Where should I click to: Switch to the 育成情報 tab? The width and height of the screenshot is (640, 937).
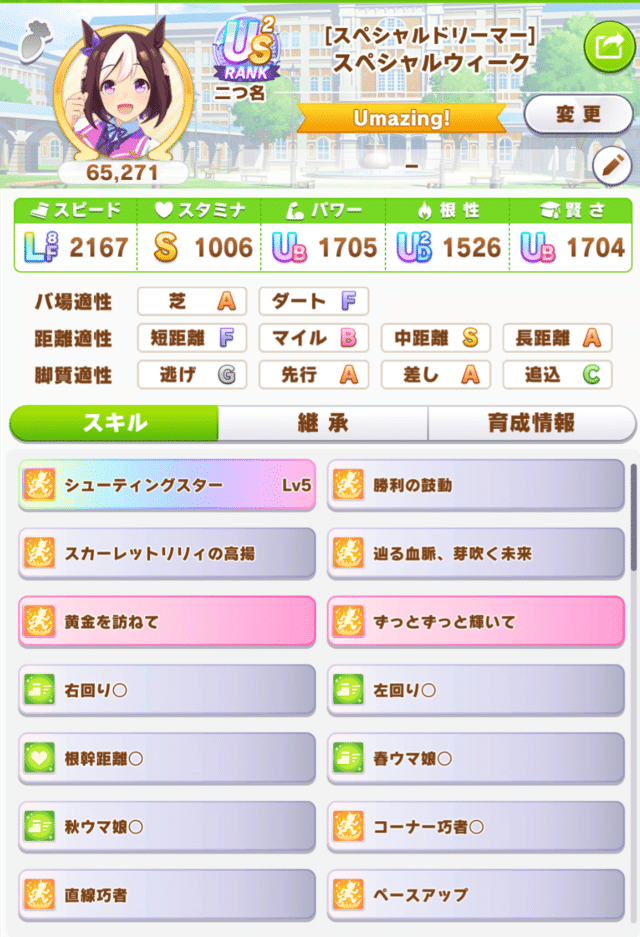531,423
